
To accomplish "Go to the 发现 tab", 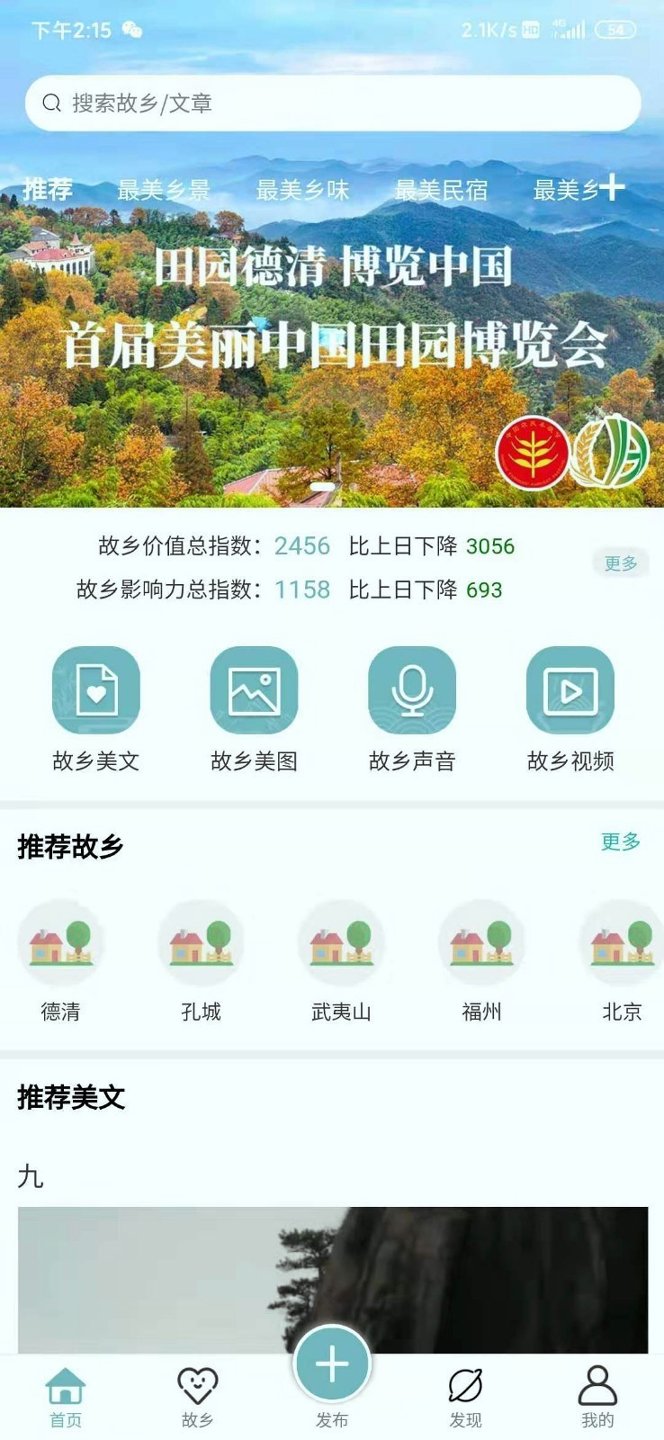I will 465,1397.
